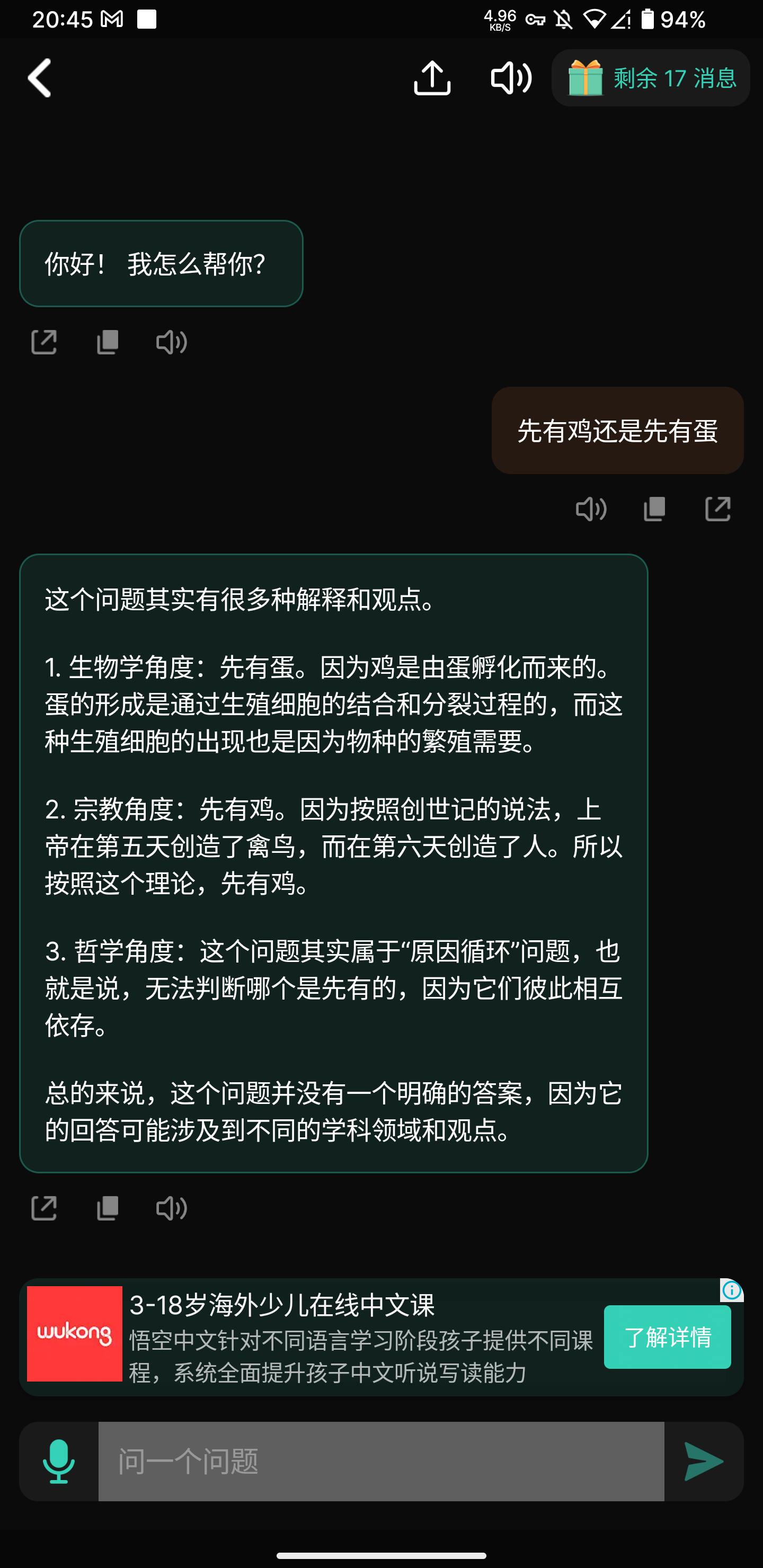Play audio for the '你好！我怎么帮你？' message
This screenshot has width=763, height=1568.
[171, 342]
